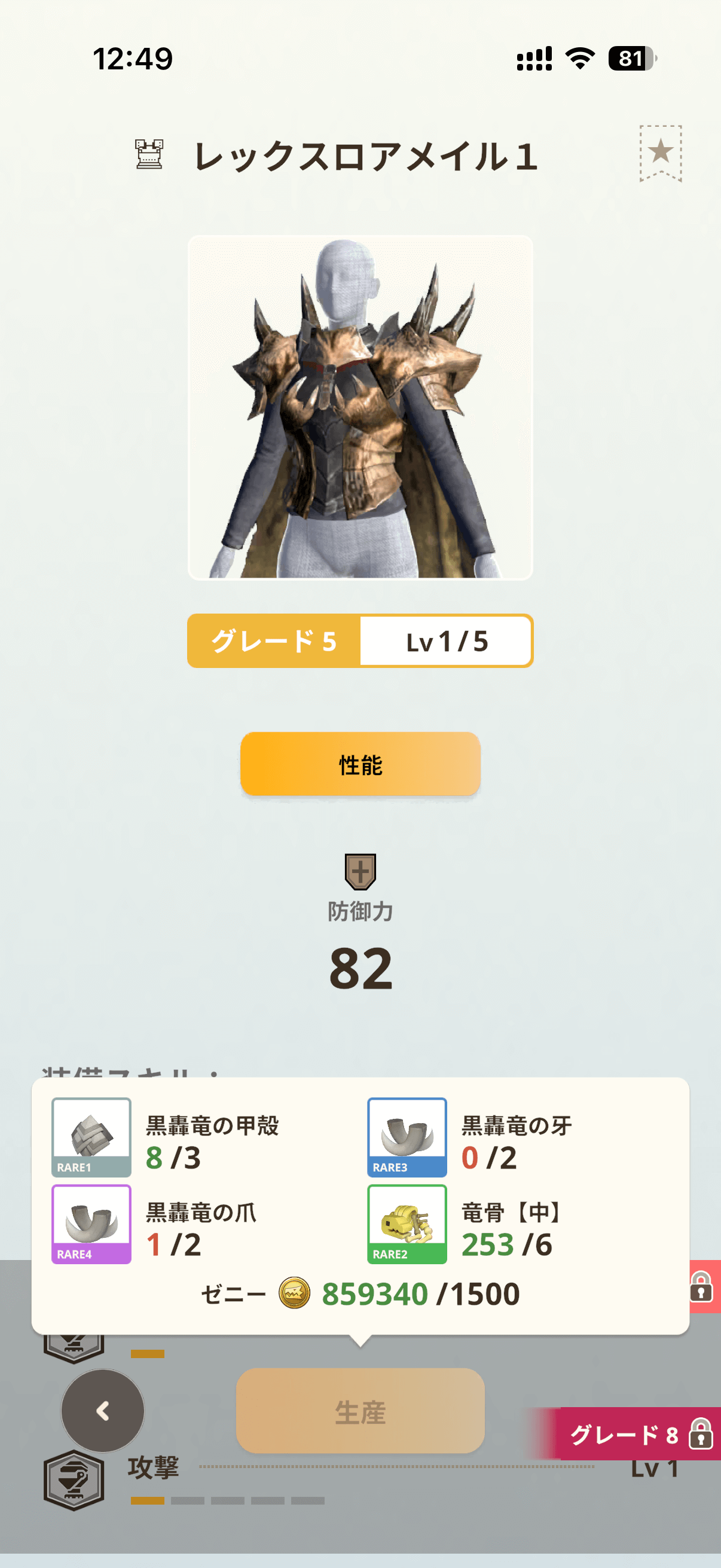Open 黒轟竜の牙 material details
The height and width of the screenshot is (1568, 721).
(x=407, y=1137)
